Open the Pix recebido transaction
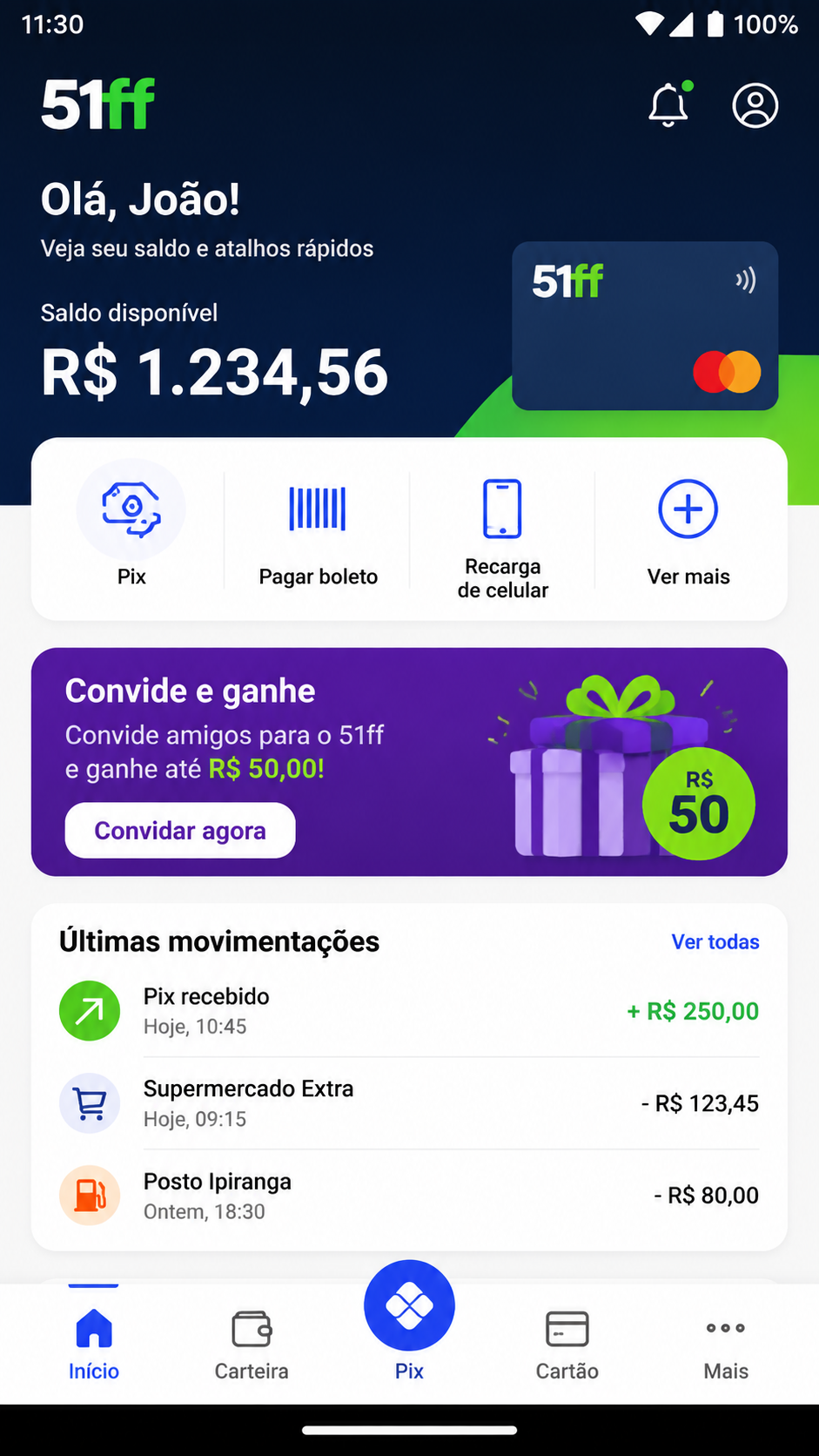This screenshot has width=819, height=1456. (x=409, y=1010)
